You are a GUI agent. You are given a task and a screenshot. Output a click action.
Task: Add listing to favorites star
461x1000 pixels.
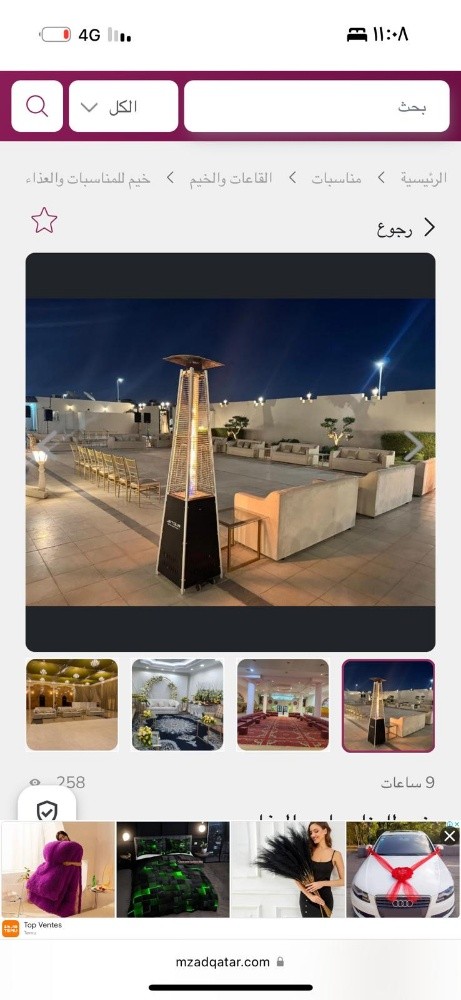coord(44,221)
